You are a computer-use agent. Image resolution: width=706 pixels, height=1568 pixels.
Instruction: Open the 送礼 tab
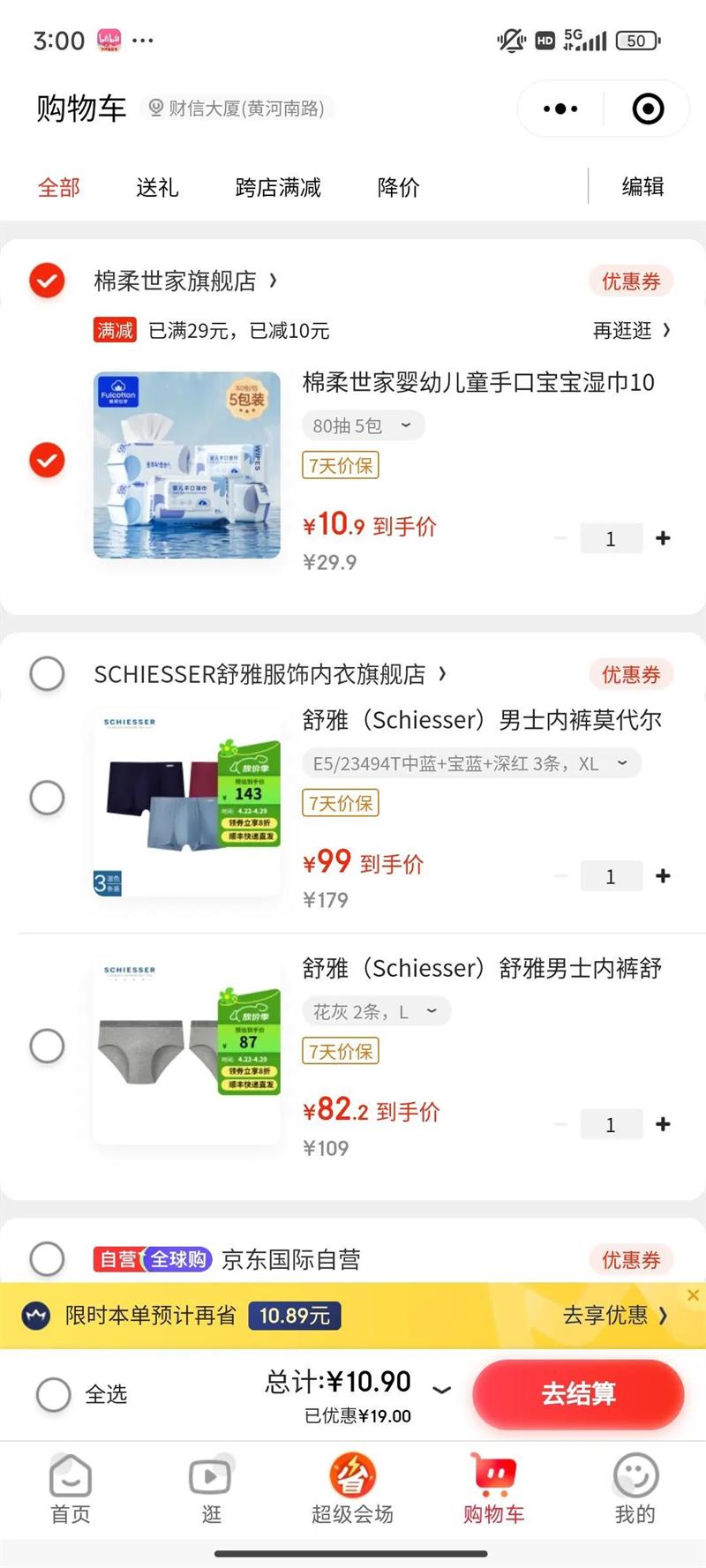pos(157,187)
